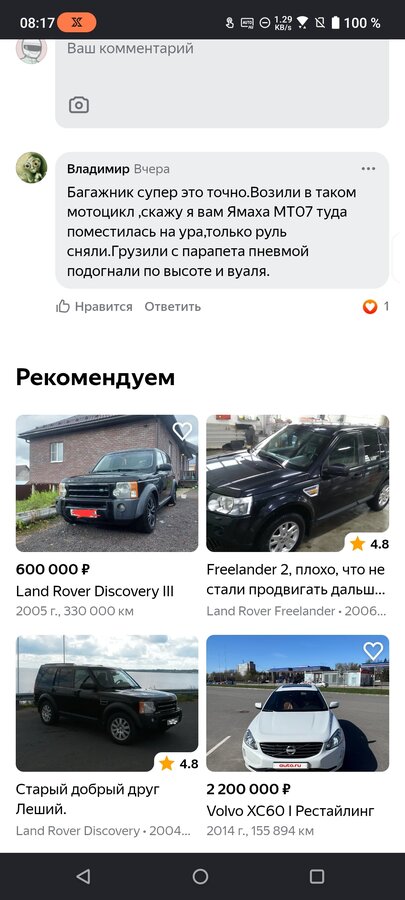Screen dimensions: 405x900
Task: Open the Старый добрый друг Леший review
Action: 107,736
